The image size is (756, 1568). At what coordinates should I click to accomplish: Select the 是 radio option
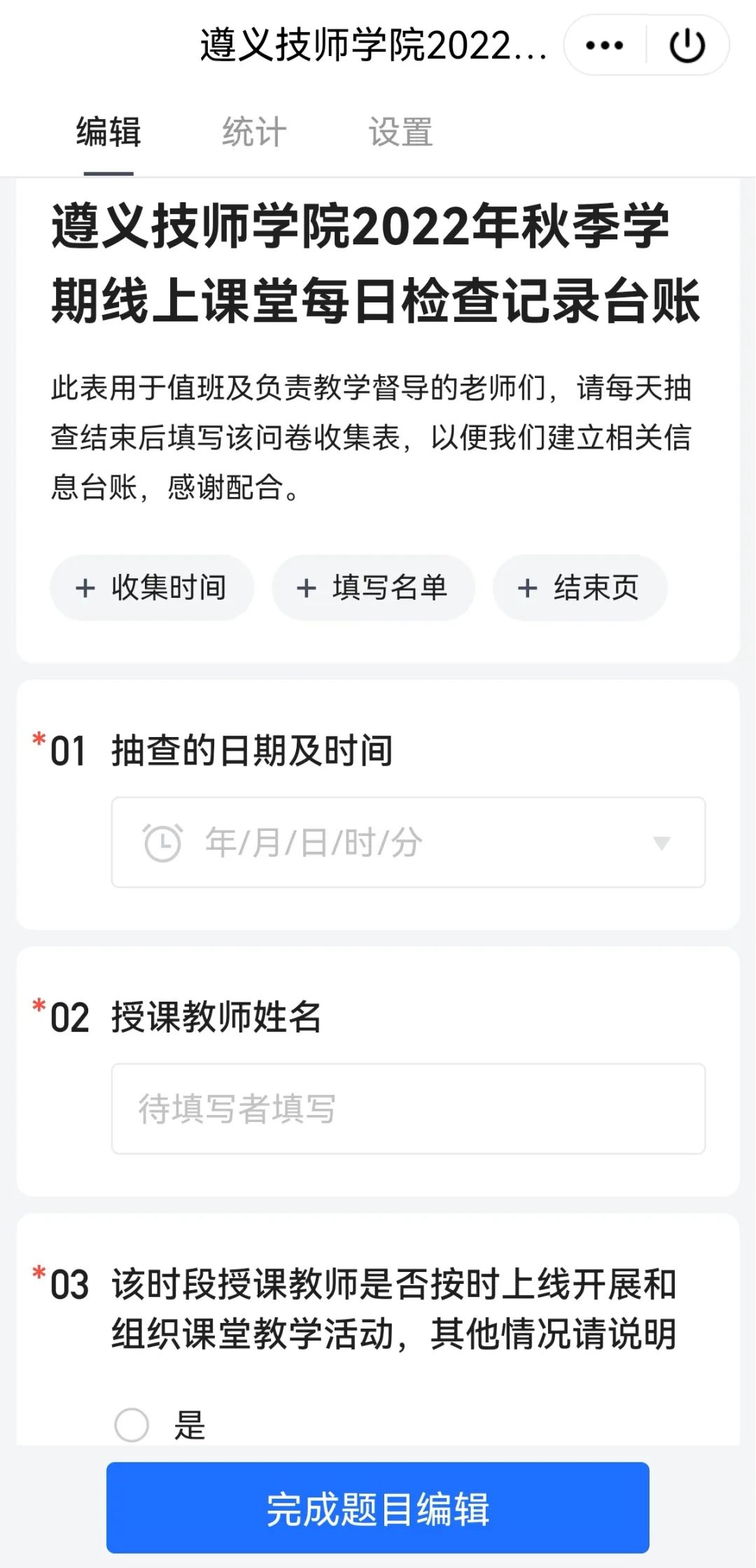[x=132, y=1424]
